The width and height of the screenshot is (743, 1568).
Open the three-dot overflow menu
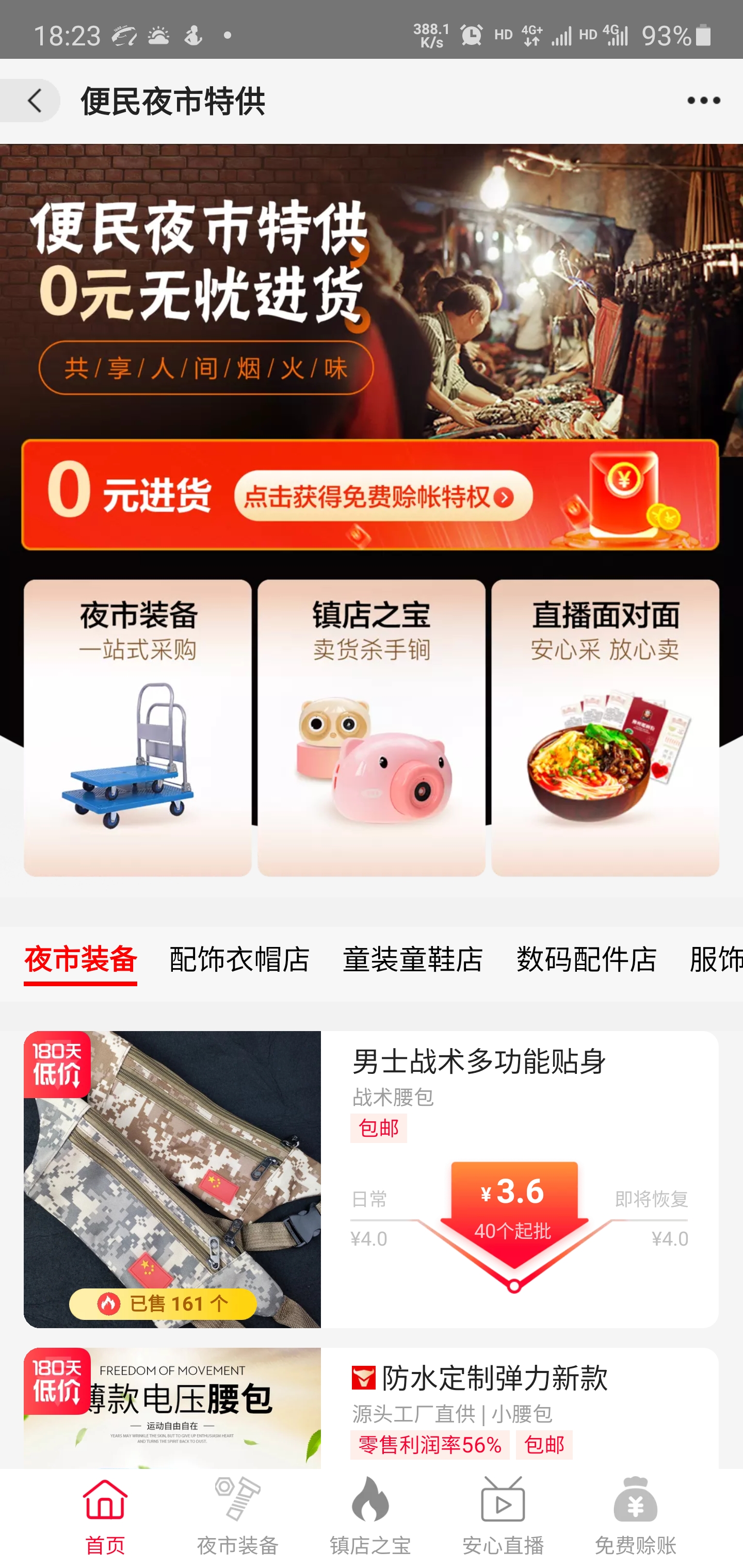click(x=703, y=101)
